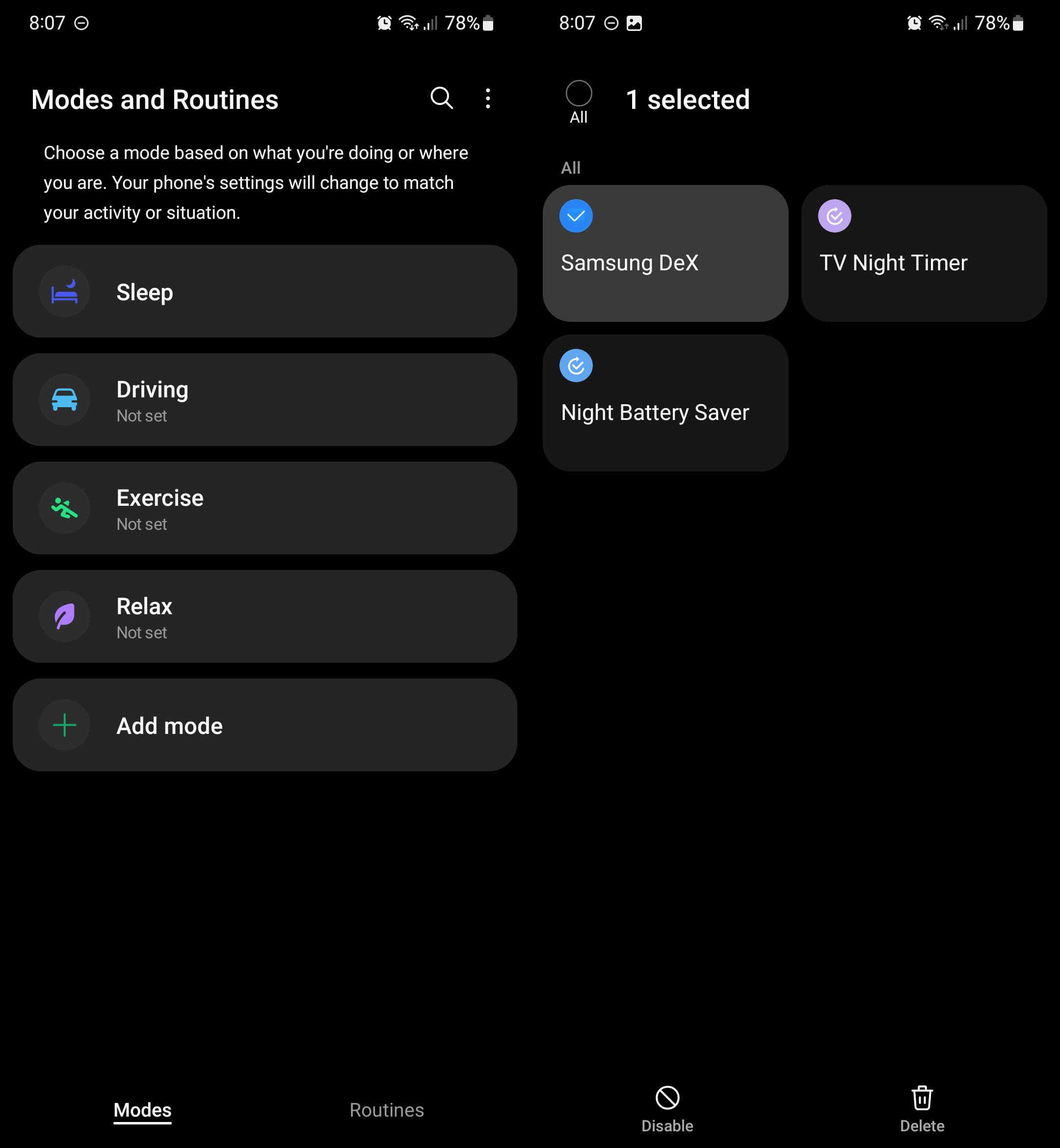Open search in Modes and Routines
The width and height of the screenshot is (1060, 1148).
pos(441,99)
